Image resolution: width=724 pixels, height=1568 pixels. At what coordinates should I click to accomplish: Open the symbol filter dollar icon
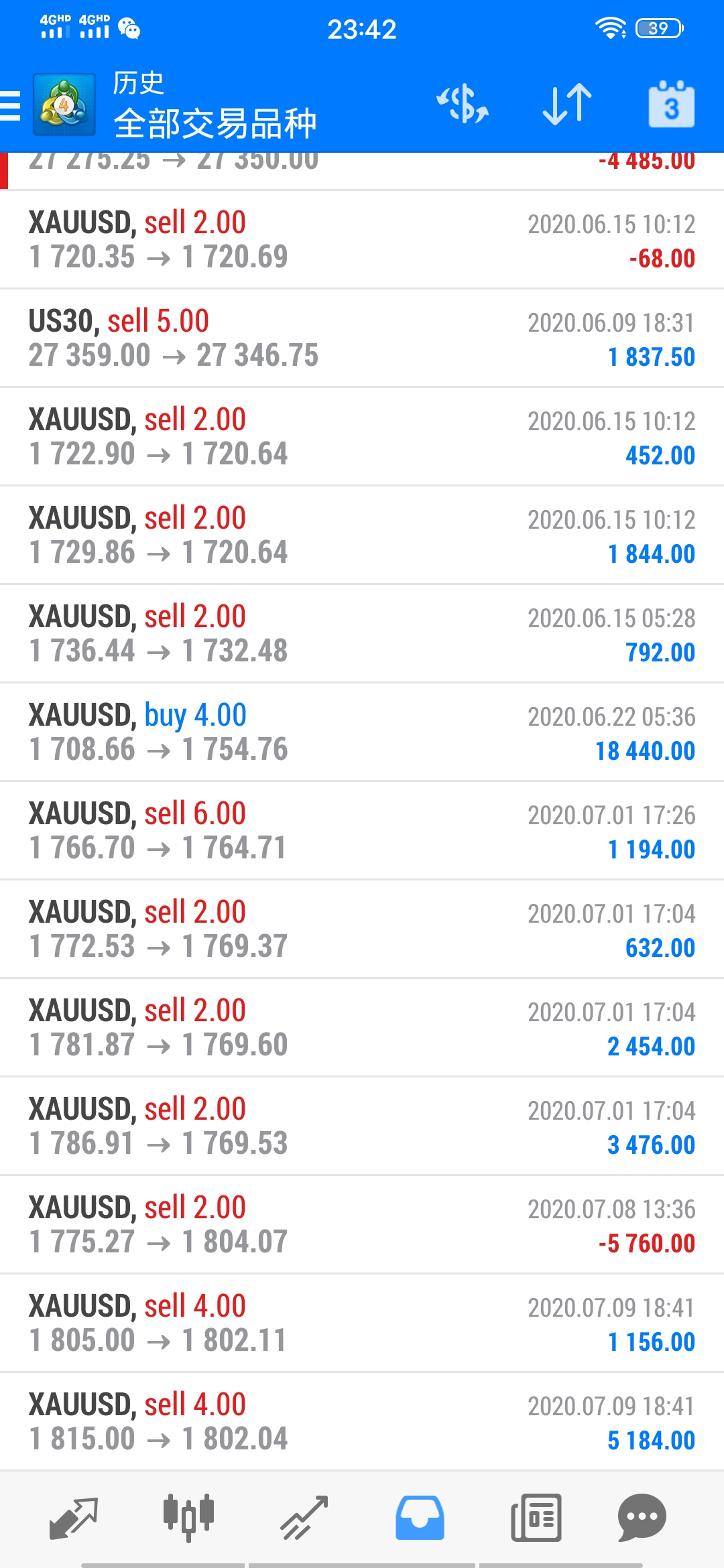(463, 105)
